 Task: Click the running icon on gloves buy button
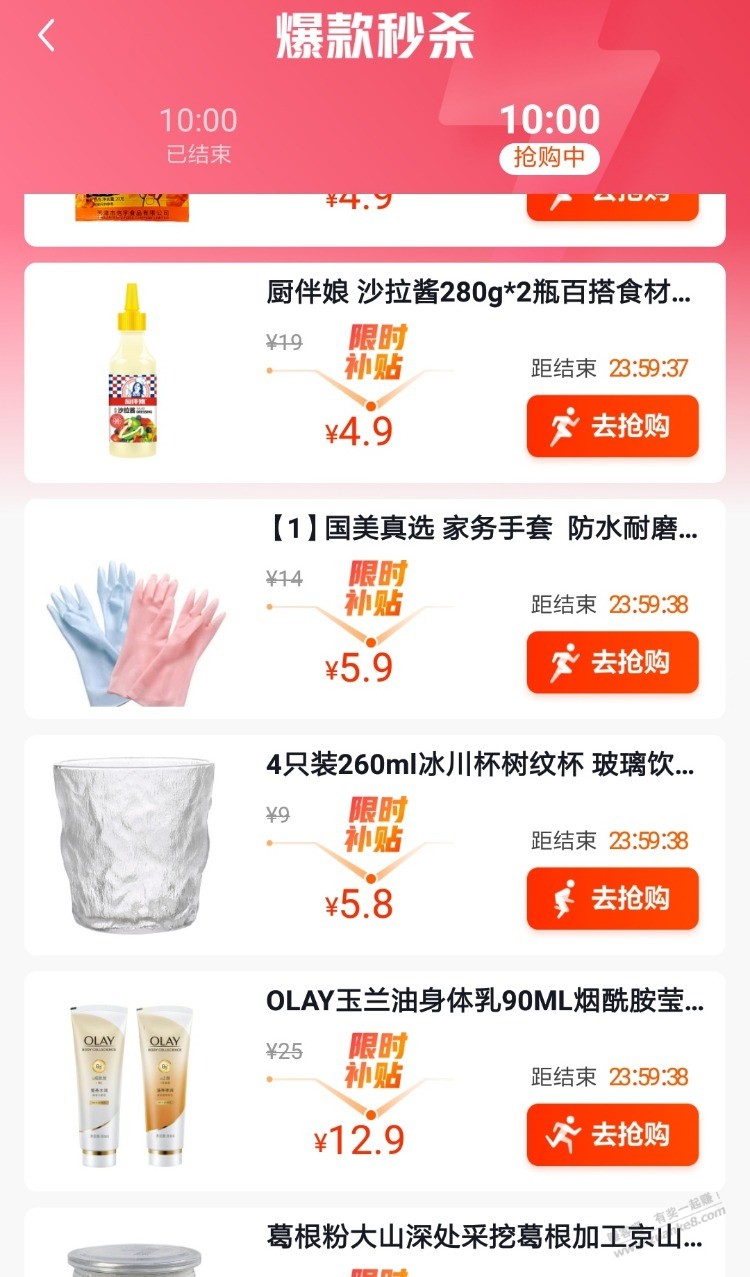click(x=564, y=662)
